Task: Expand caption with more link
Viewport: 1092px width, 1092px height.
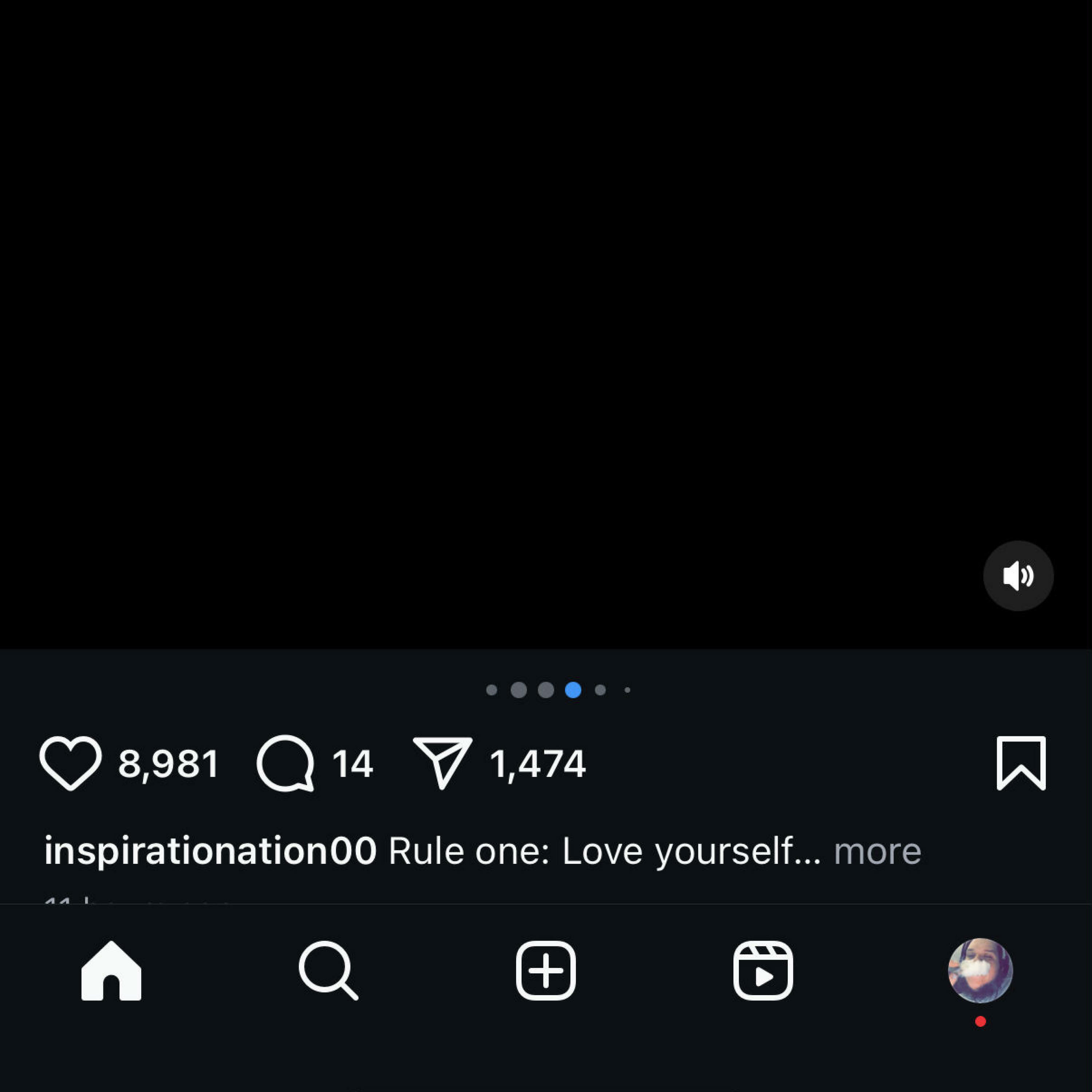Action: pyautogui.click(x=877, y=851)
